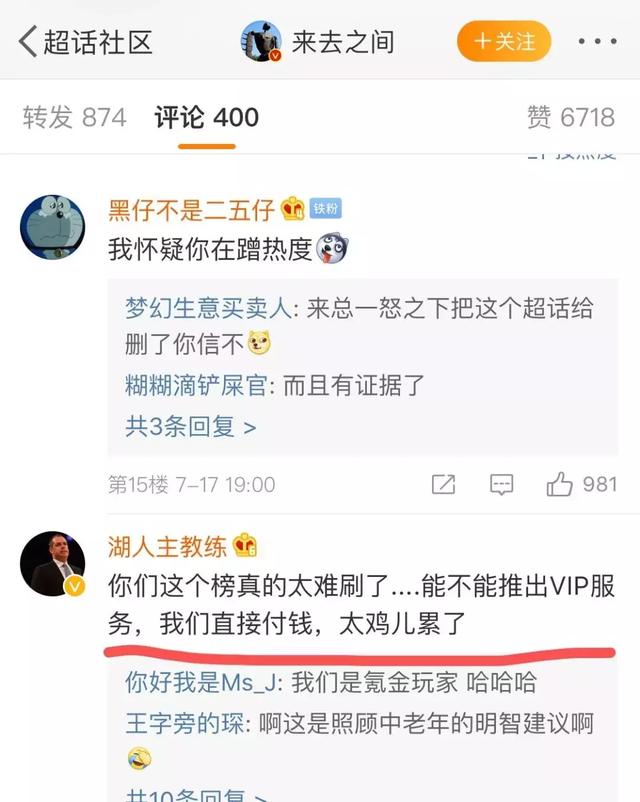Like the 第15楼 comment with 981 likes

pos(581,485)
